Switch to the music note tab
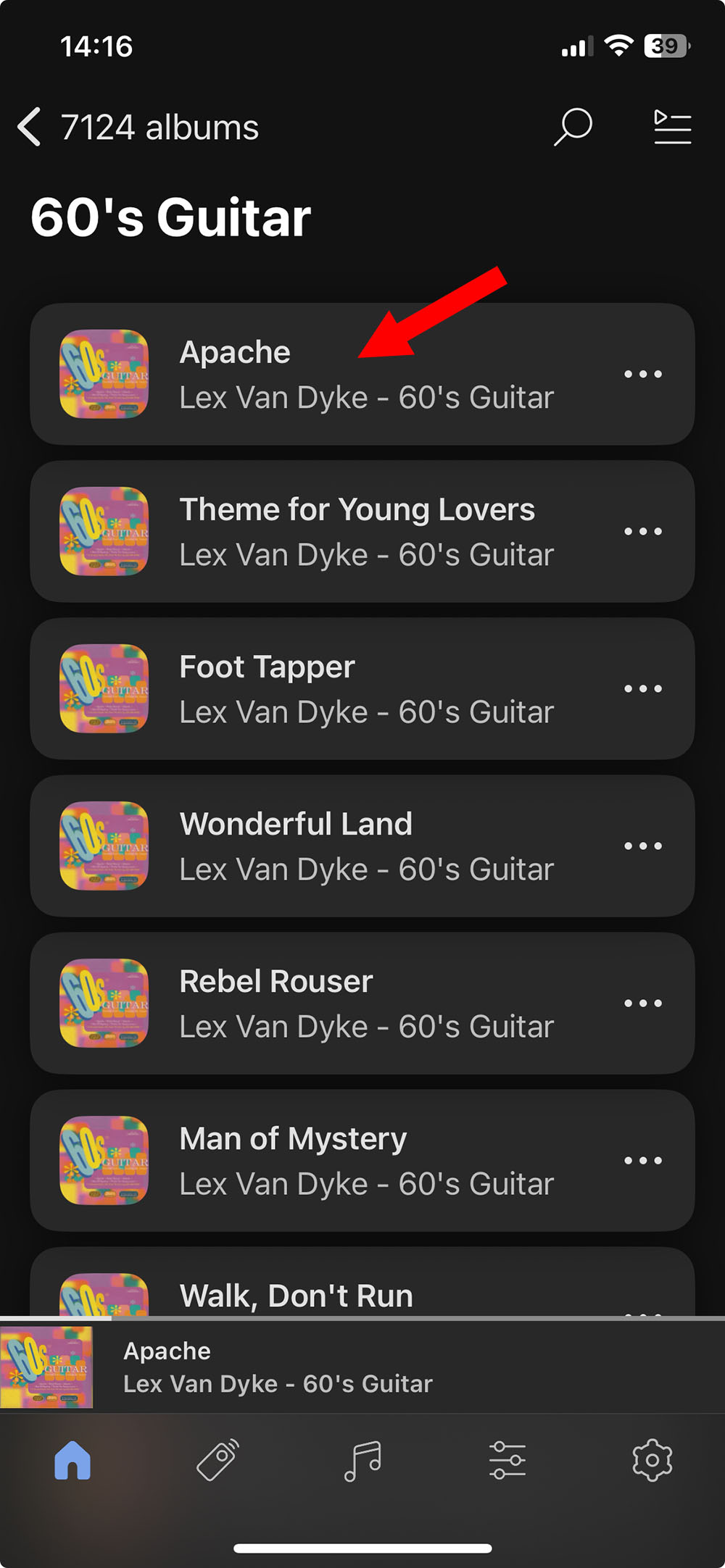 pyautogui.click(x=362, y=1460)
